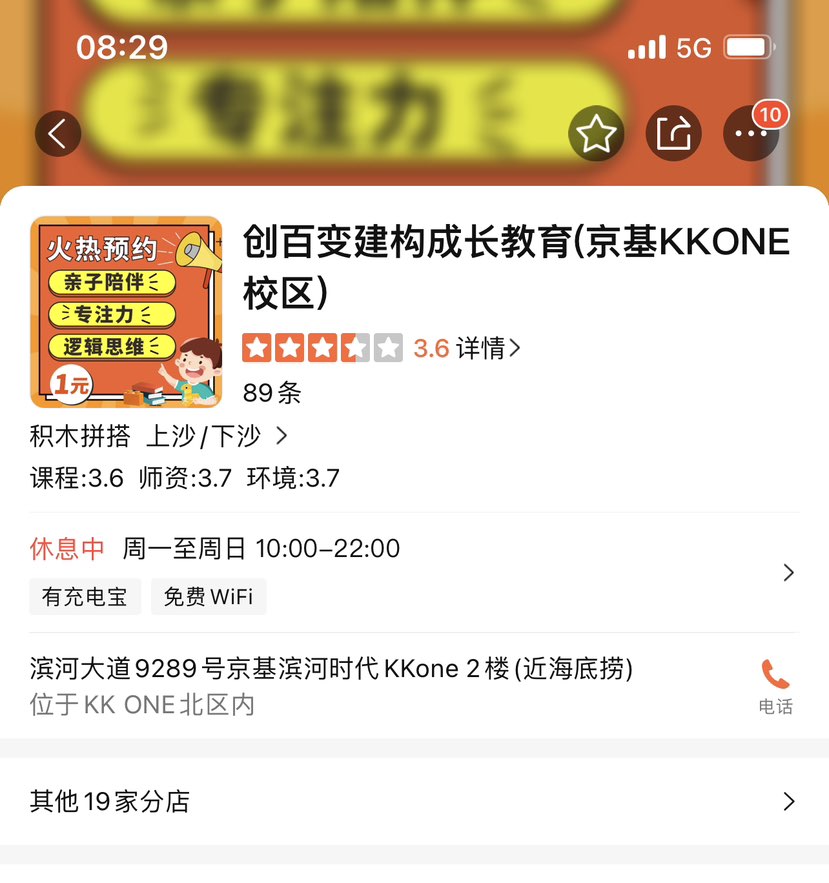Expand the business hours row
Screen dimensions: 829x883
pos(788,572)
